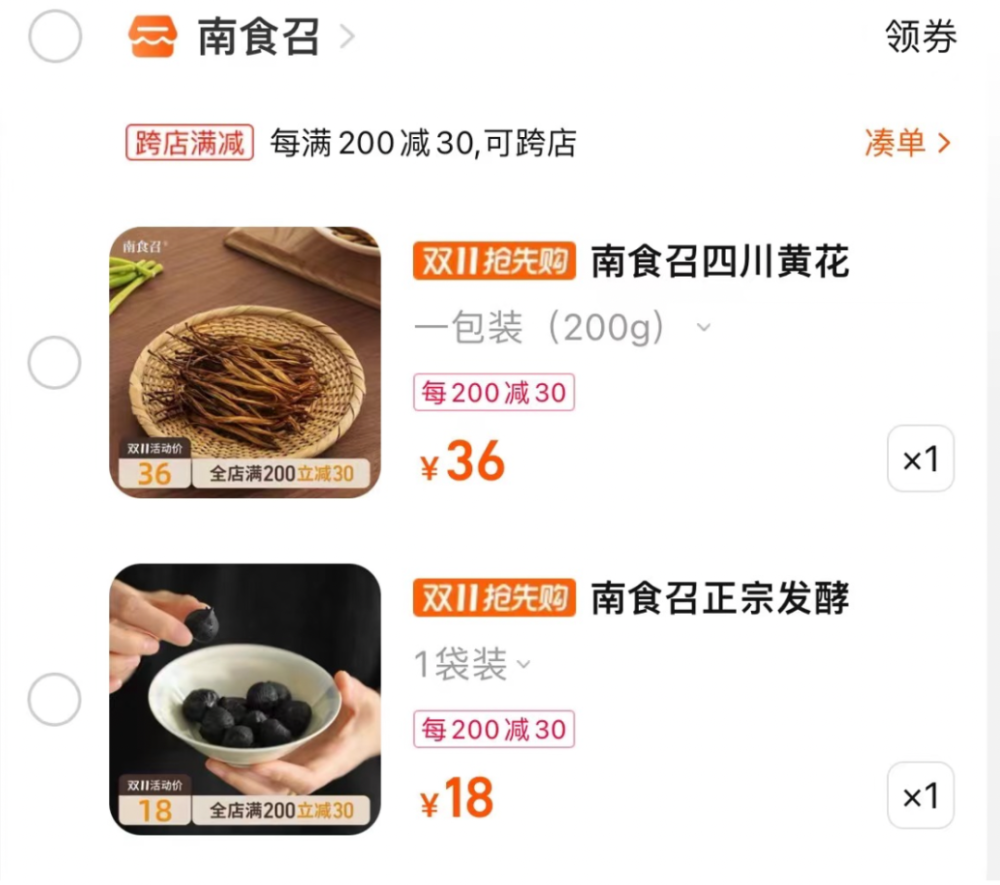View 南食召正宗发酵 product details
1000x885 pixels.
(x=720, y=598)
